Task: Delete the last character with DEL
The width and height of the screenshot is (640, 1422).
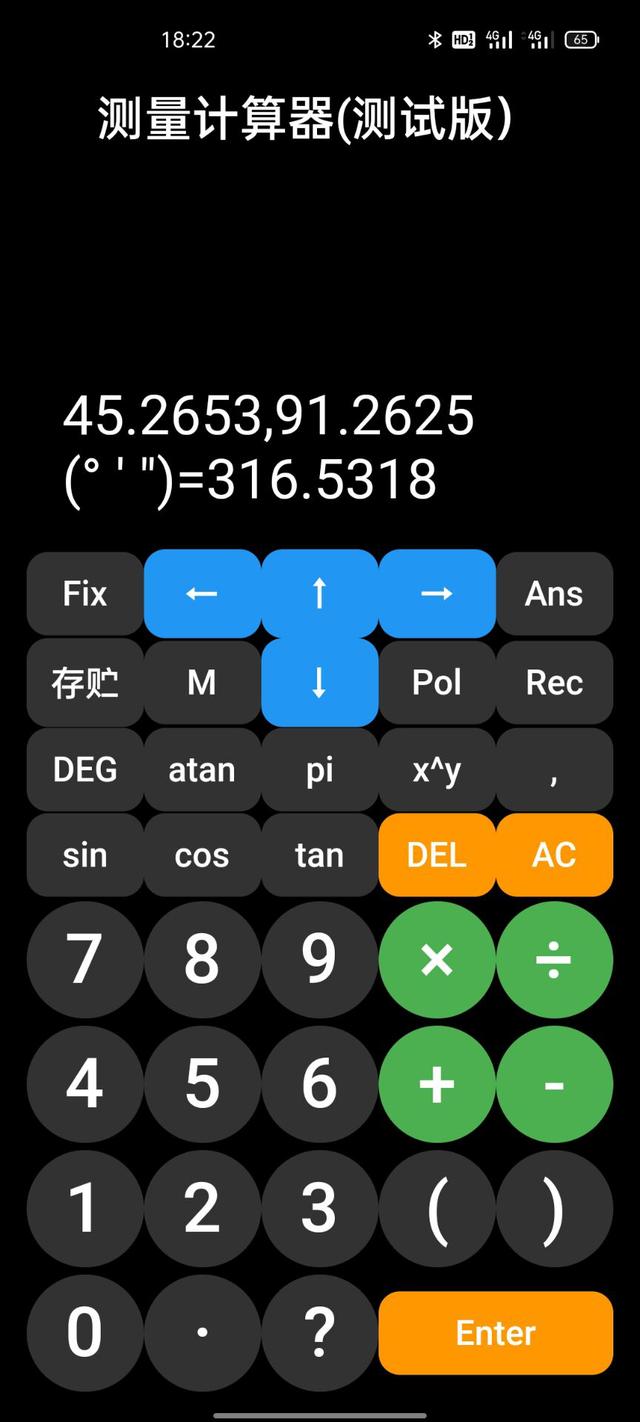Action: pos(437,855)
